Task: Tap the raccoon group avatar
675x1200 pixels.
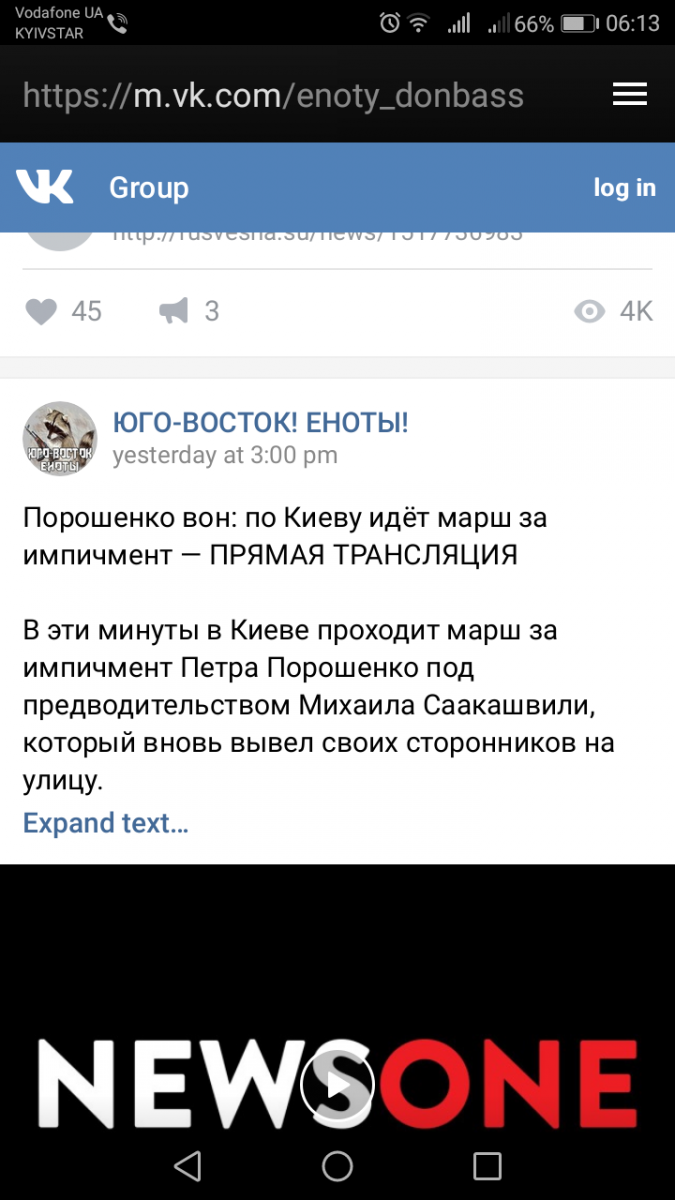Action: click(x=60, y=441)
